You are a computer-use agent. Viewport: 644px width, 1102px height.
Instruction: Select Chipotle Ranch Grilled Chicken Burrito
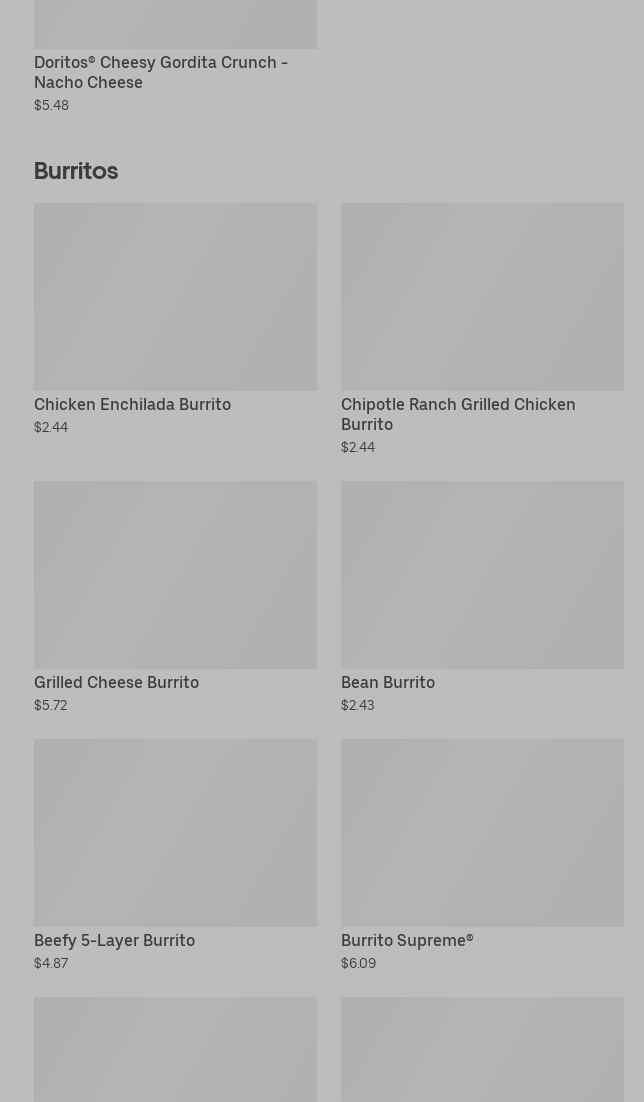pyautogui.click(x=482, y=330)
